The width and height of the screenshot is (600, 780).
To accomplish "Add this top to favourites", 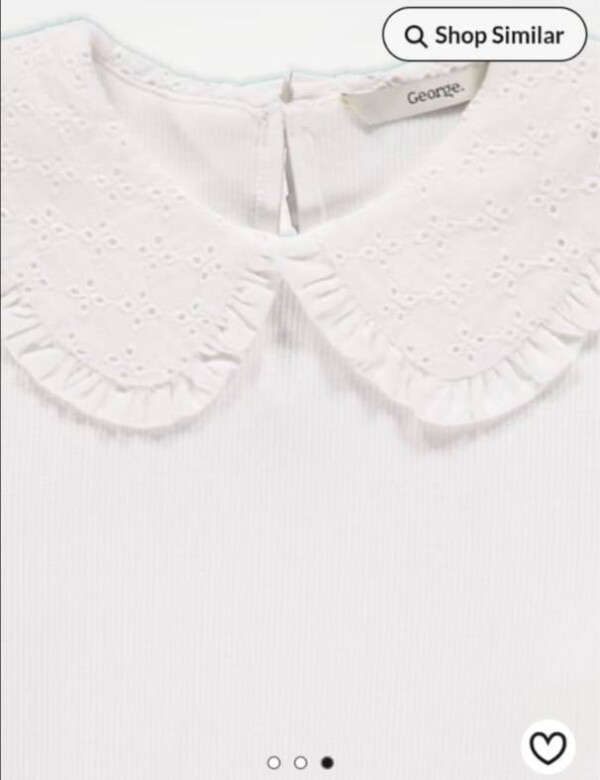I will 548,746.
